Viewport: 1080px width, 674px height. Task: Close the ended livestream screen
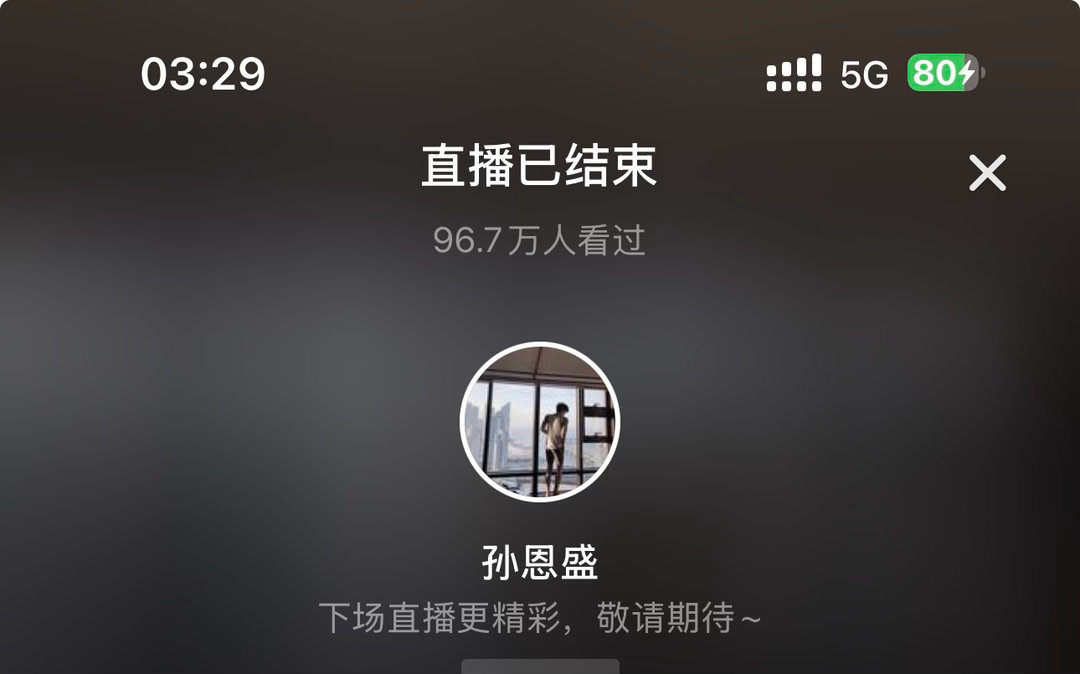pos(987,173)
